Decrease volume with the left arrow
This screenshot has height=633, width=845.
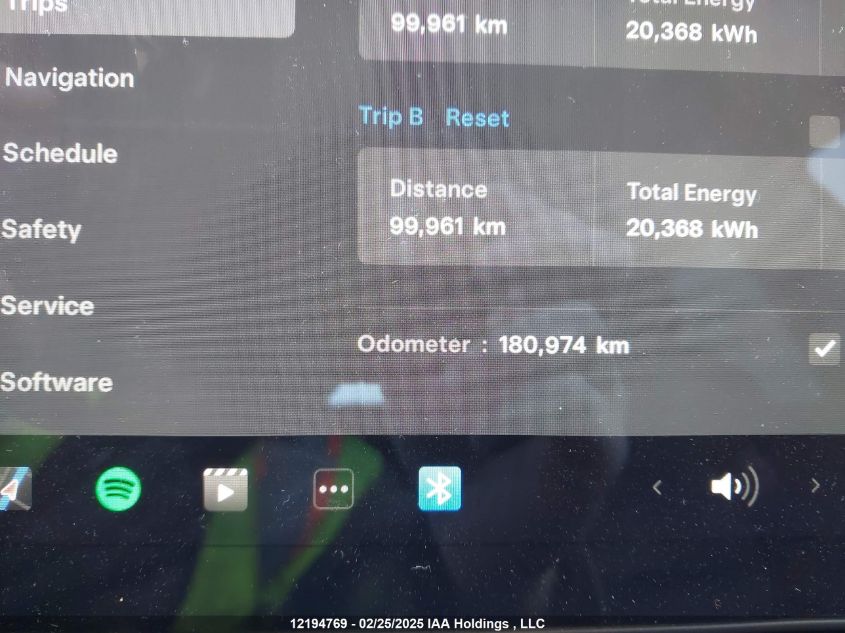point(657,487)
